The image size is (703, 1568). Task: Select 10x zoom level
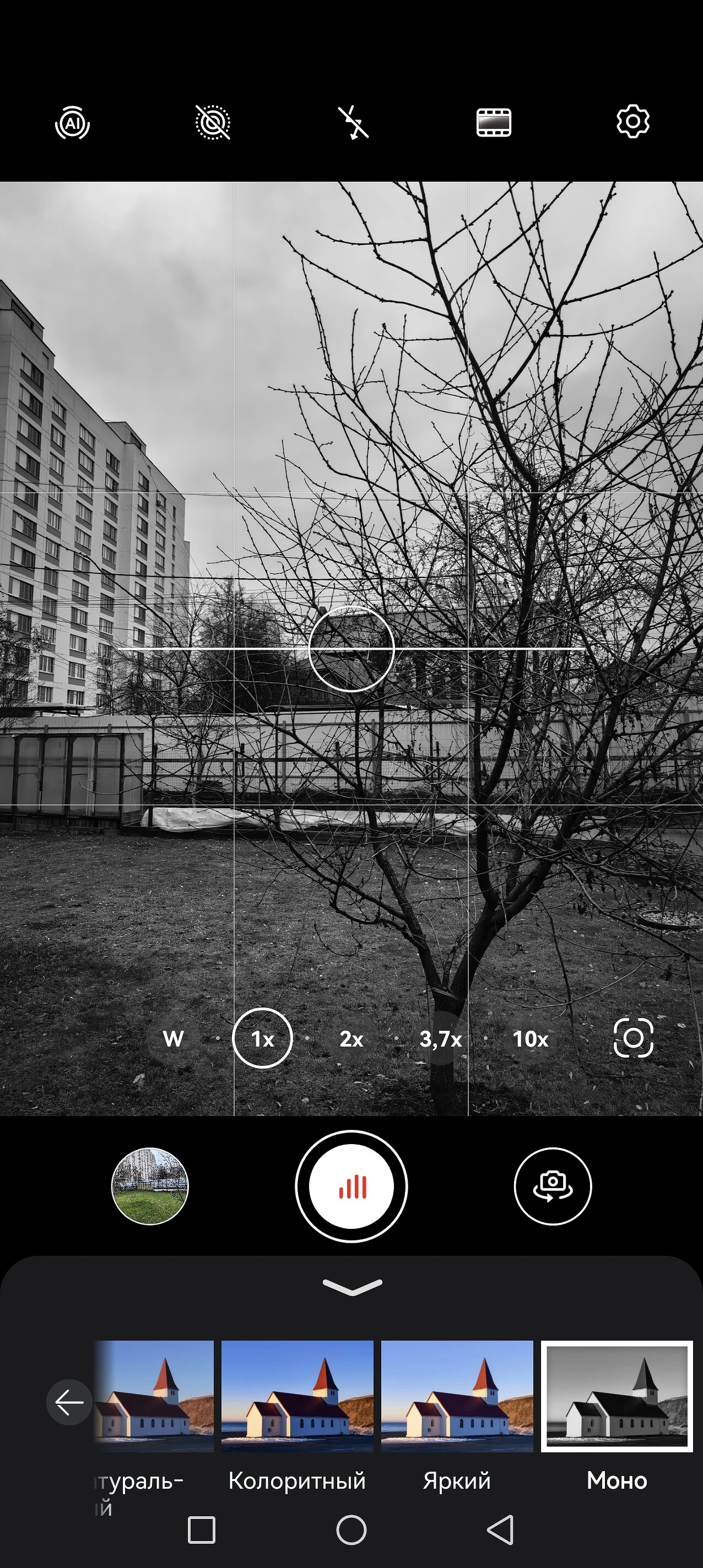pyautogui.click(x=530, y=1038)
